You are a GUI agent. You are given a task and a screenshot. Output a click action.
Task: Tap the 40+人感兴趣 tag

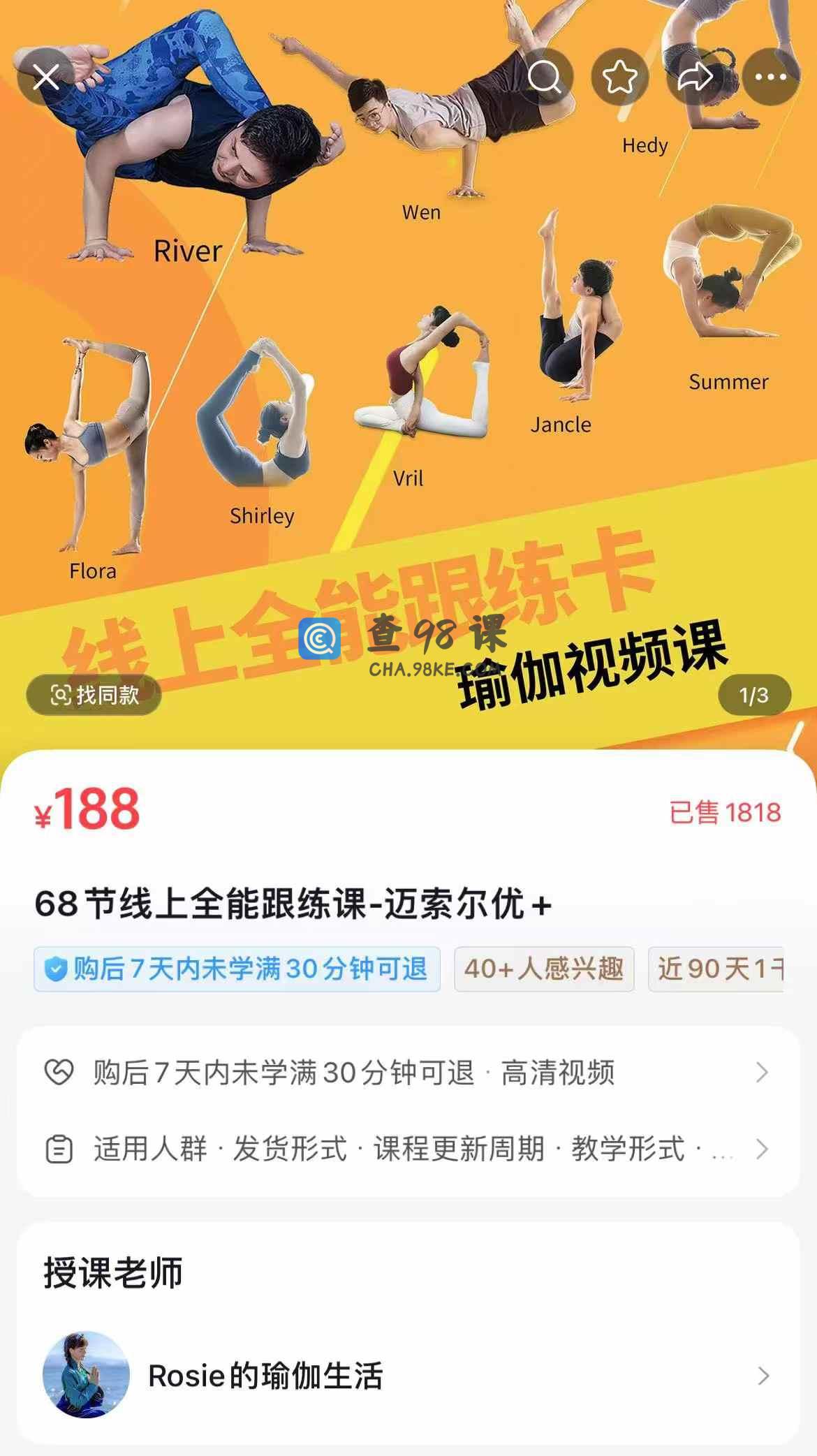[x=543, y=969]
